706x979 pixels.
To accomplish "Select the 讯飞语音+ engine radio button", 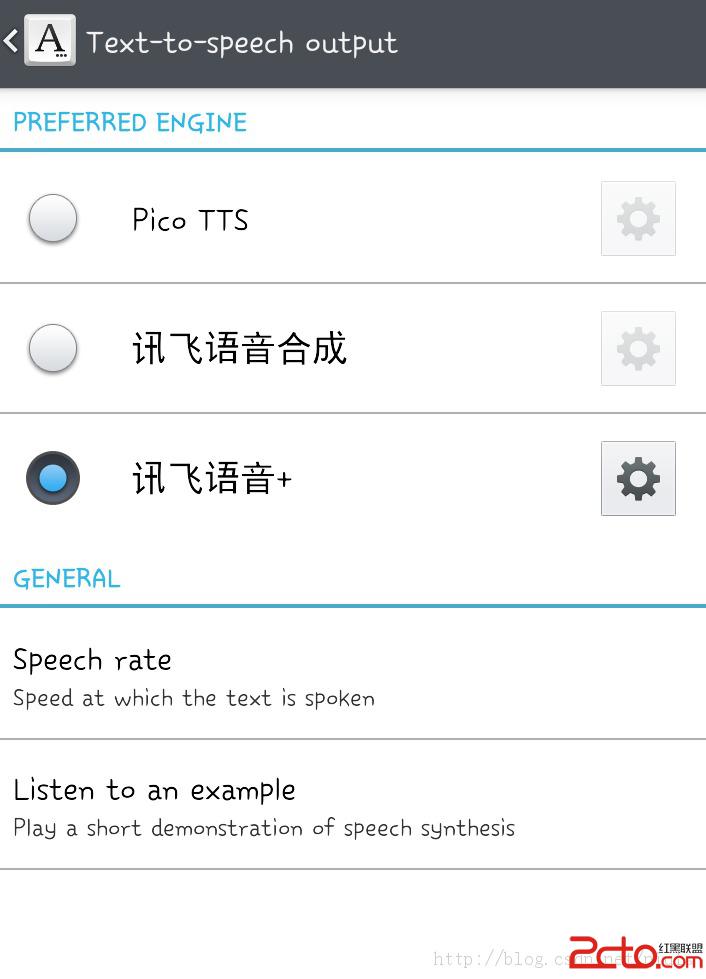I will (x=53, y=479).
